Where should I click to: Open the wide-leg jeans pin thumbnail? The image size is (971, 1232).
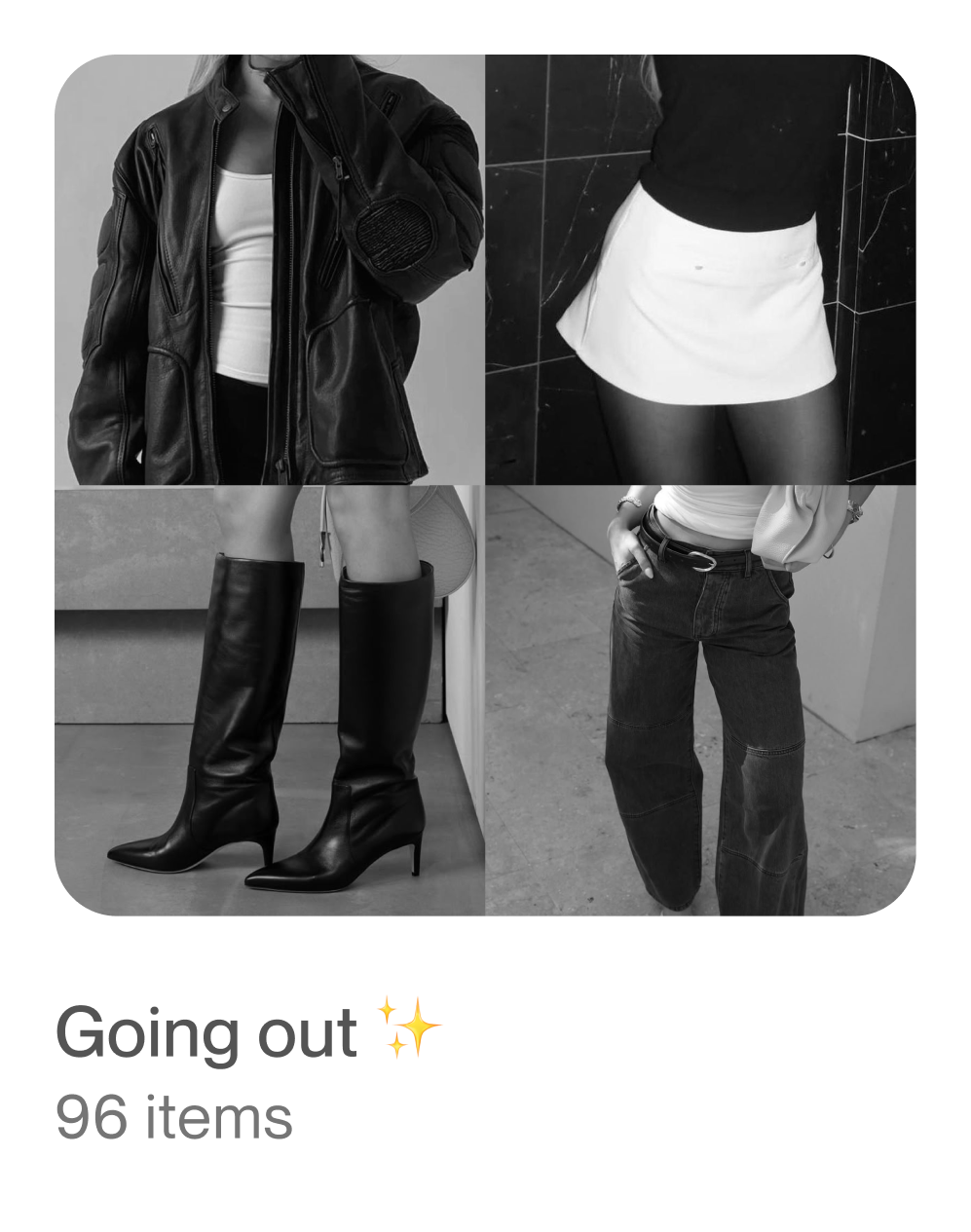[696, 701]
